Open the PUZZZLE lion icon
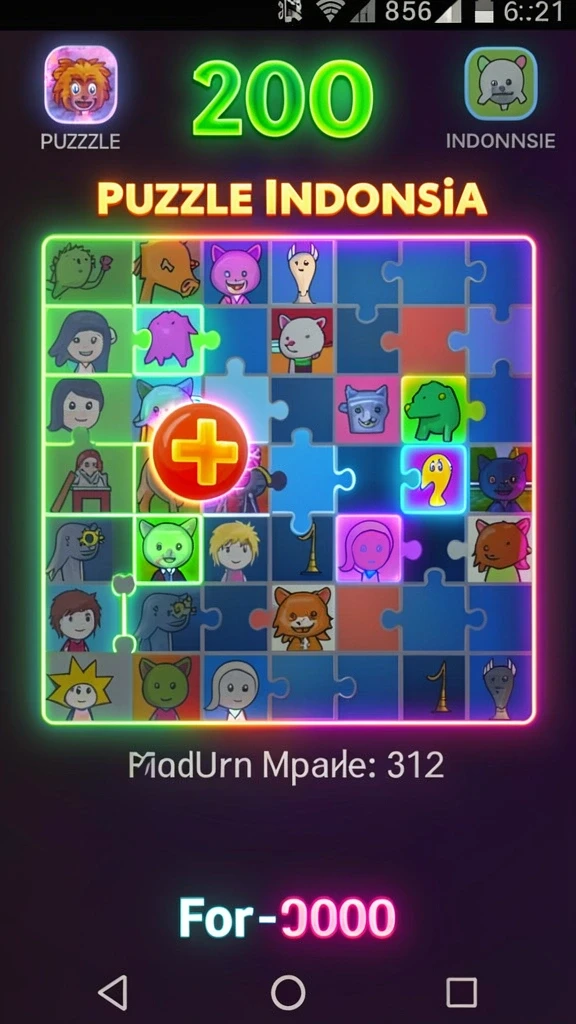Screen dimensions: 576x1024 coord(81,84)
